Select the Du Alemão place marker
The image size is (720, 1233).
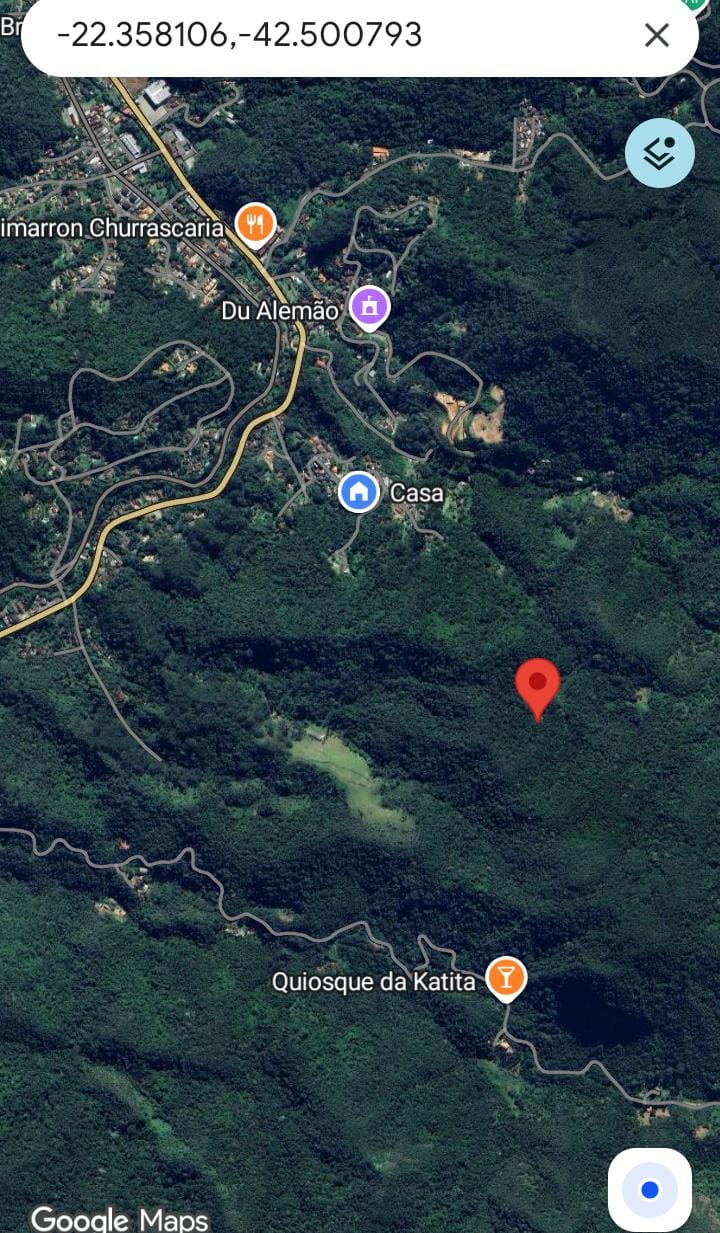(370, 306)
